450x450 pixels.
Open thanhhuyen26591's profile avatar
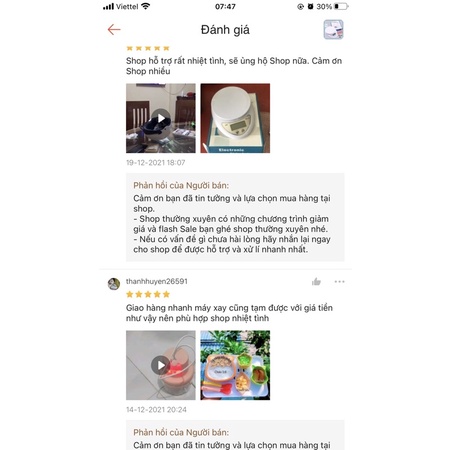(114, 284)
